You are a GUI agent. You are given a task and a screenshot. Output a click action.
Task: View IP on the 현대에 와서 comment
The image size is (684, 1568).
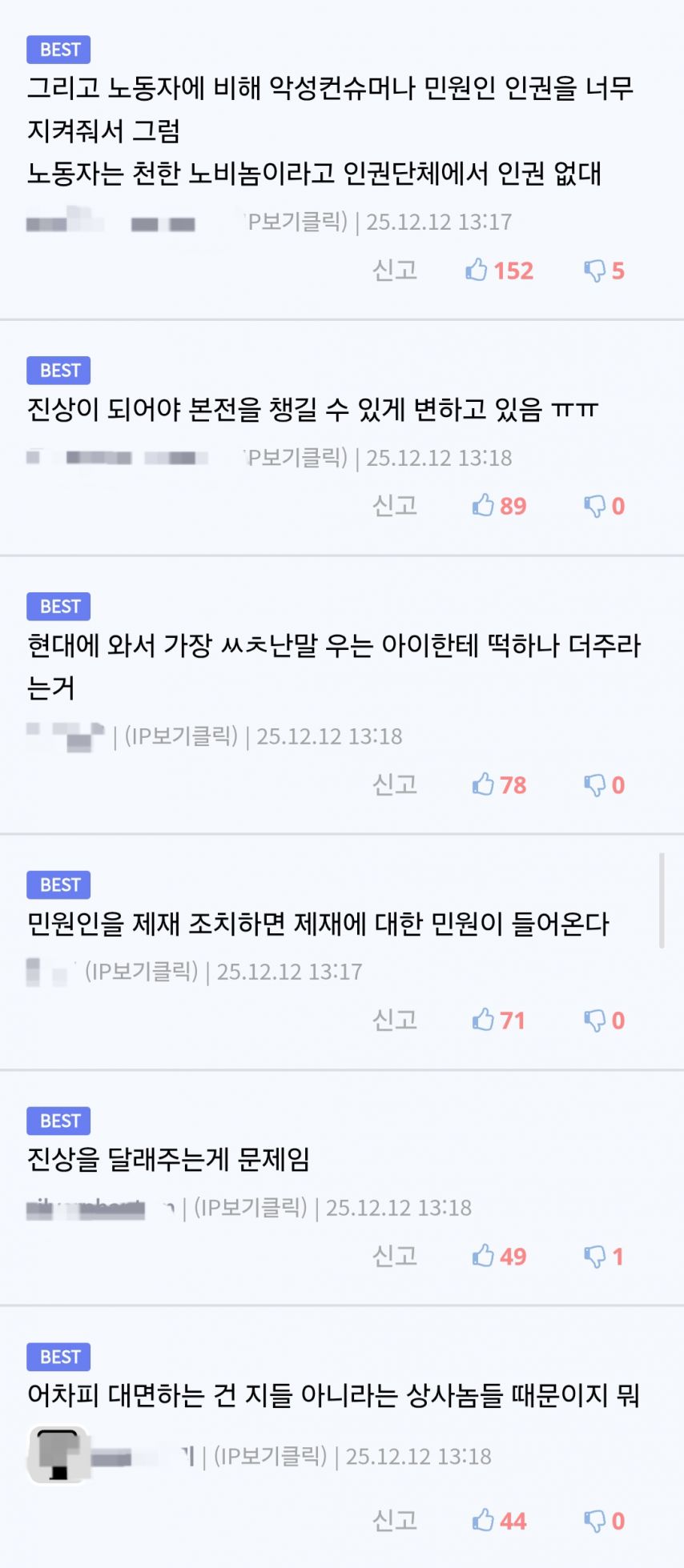pos(181,736)
